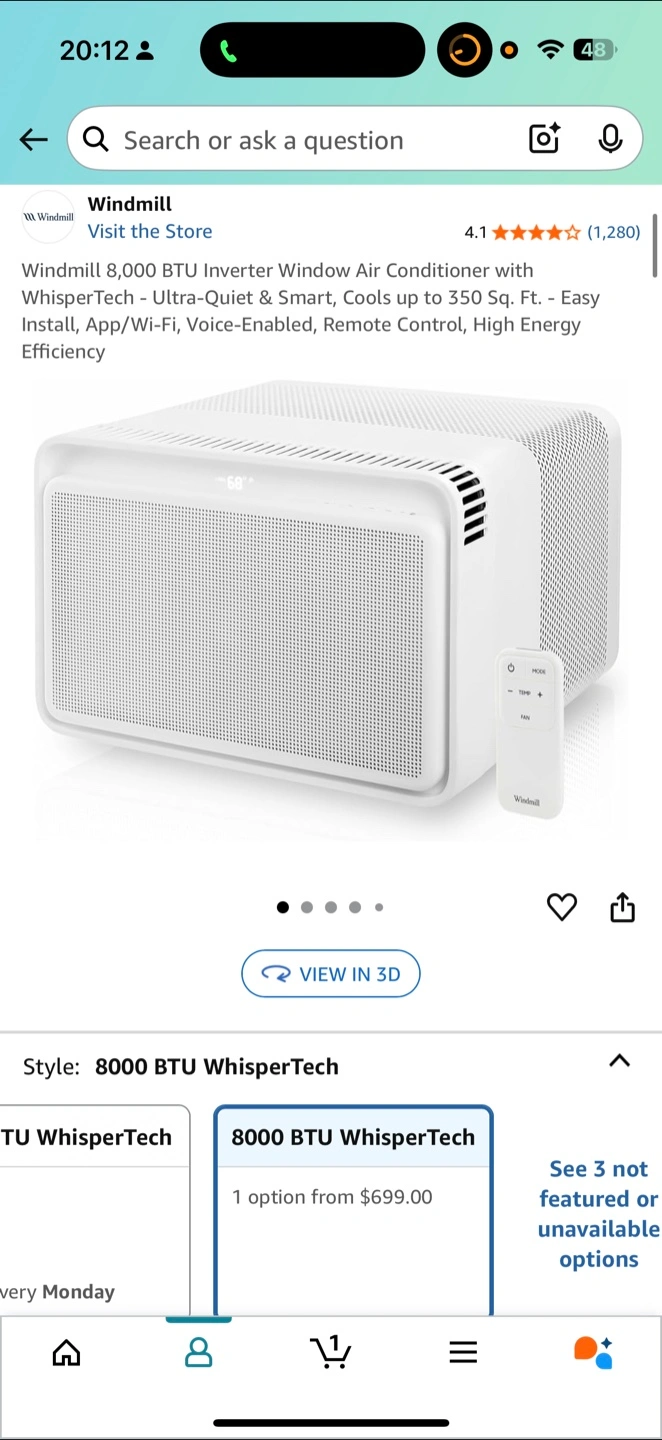Start voice search with the microphone
This screenshot has width=662, height=1440.
tap(610, 139)
